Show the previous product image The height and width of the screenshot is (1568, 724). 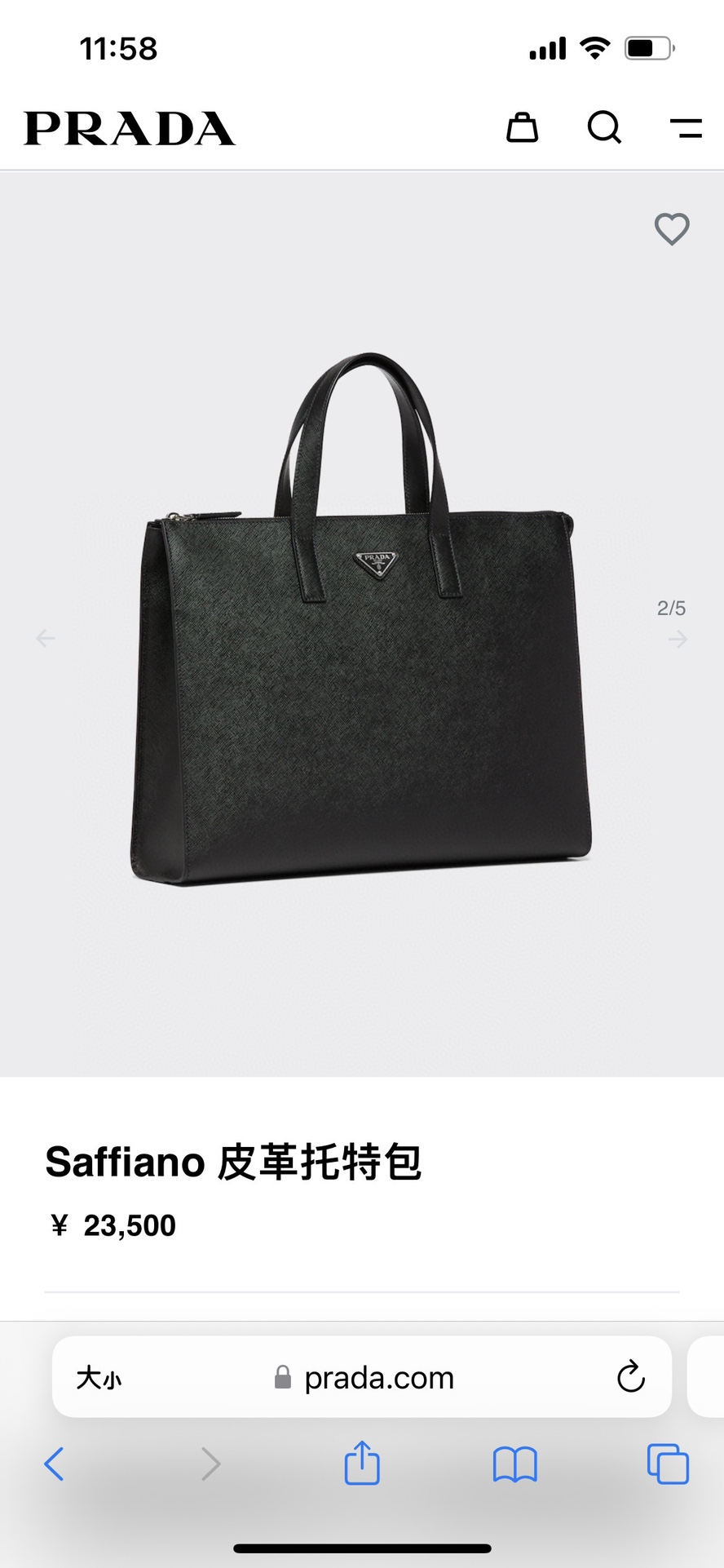coord(46,638)
